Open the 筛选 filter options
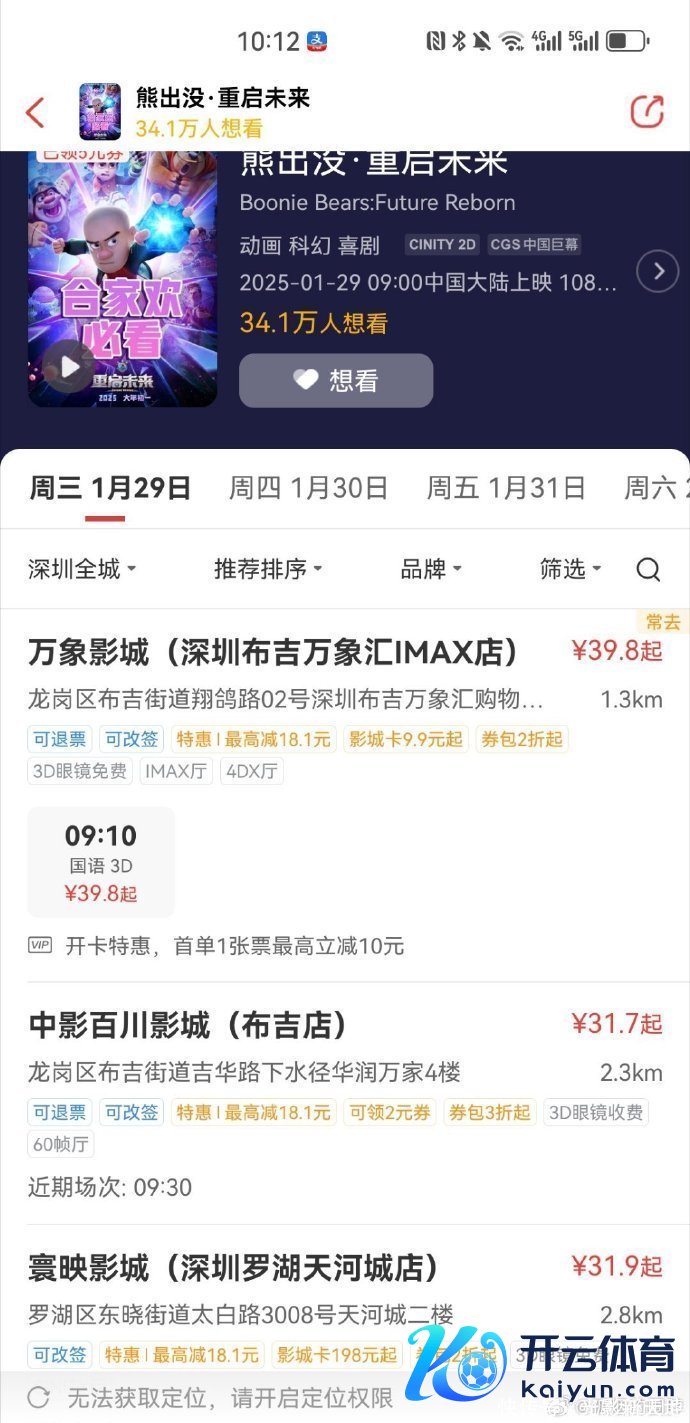This screenshot has width=690, height=1423. pyautogui.click(x=570, y=569)
